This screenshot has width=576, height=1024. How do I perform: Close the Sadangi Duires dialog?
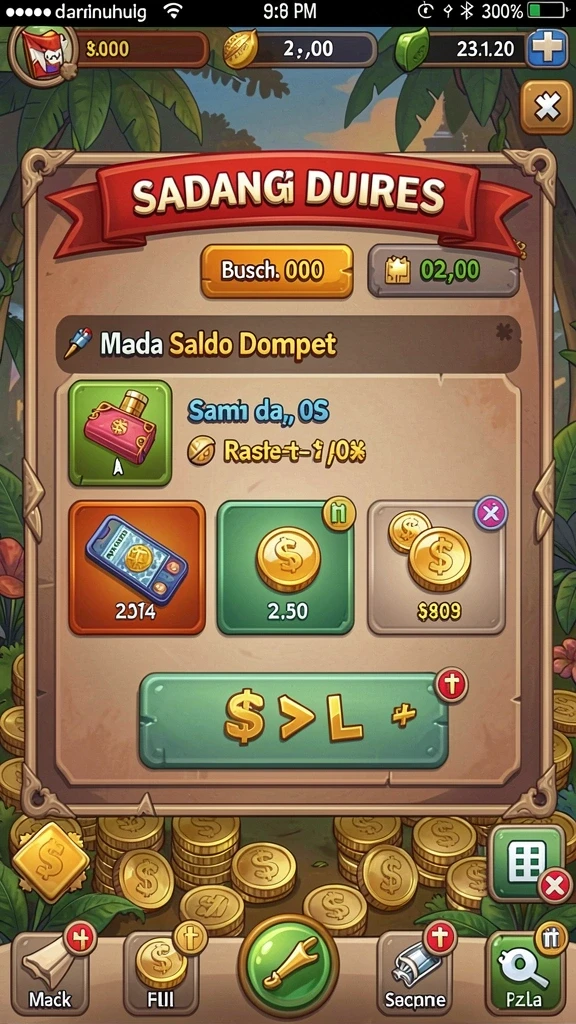click(547, 106)
